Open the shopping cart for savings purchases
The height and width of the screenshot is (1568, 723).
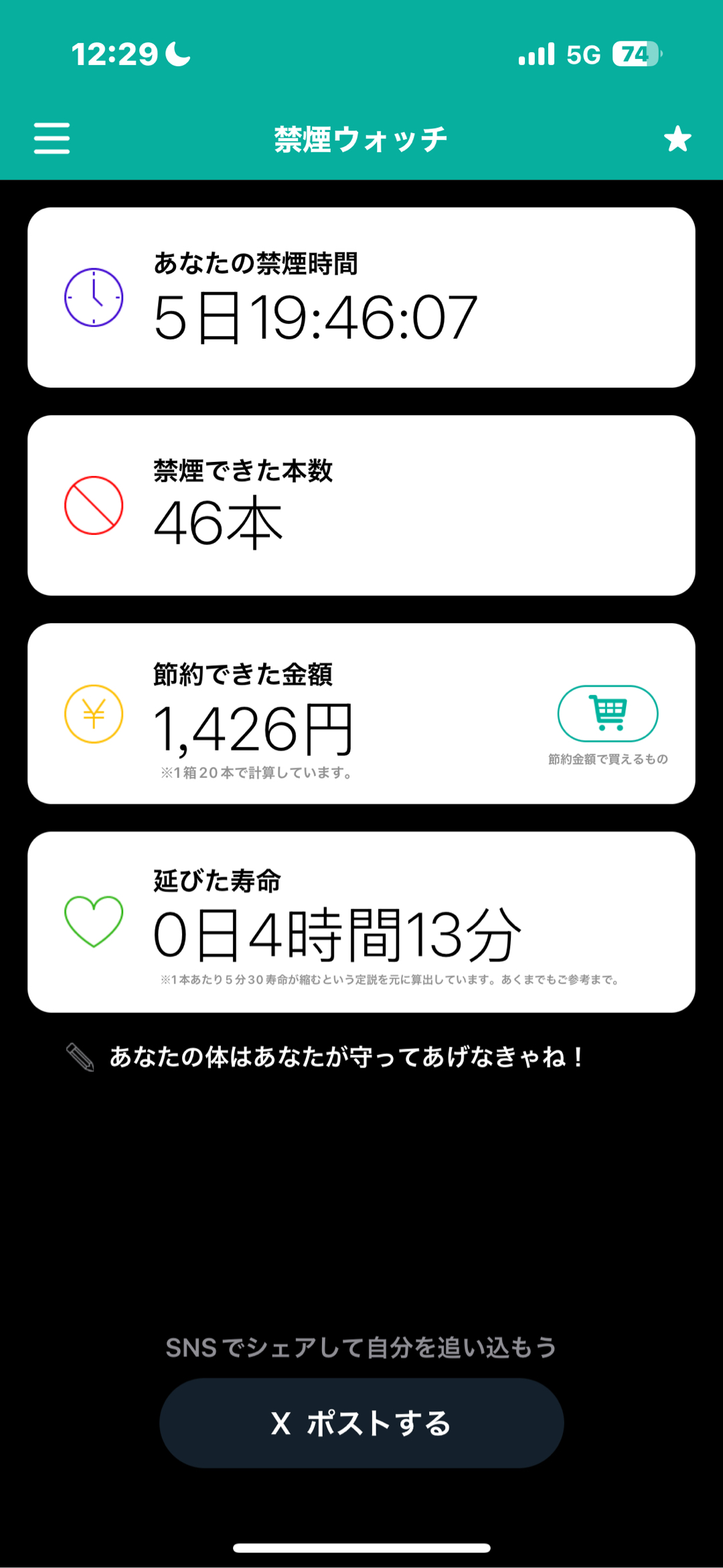coord(608,714)
